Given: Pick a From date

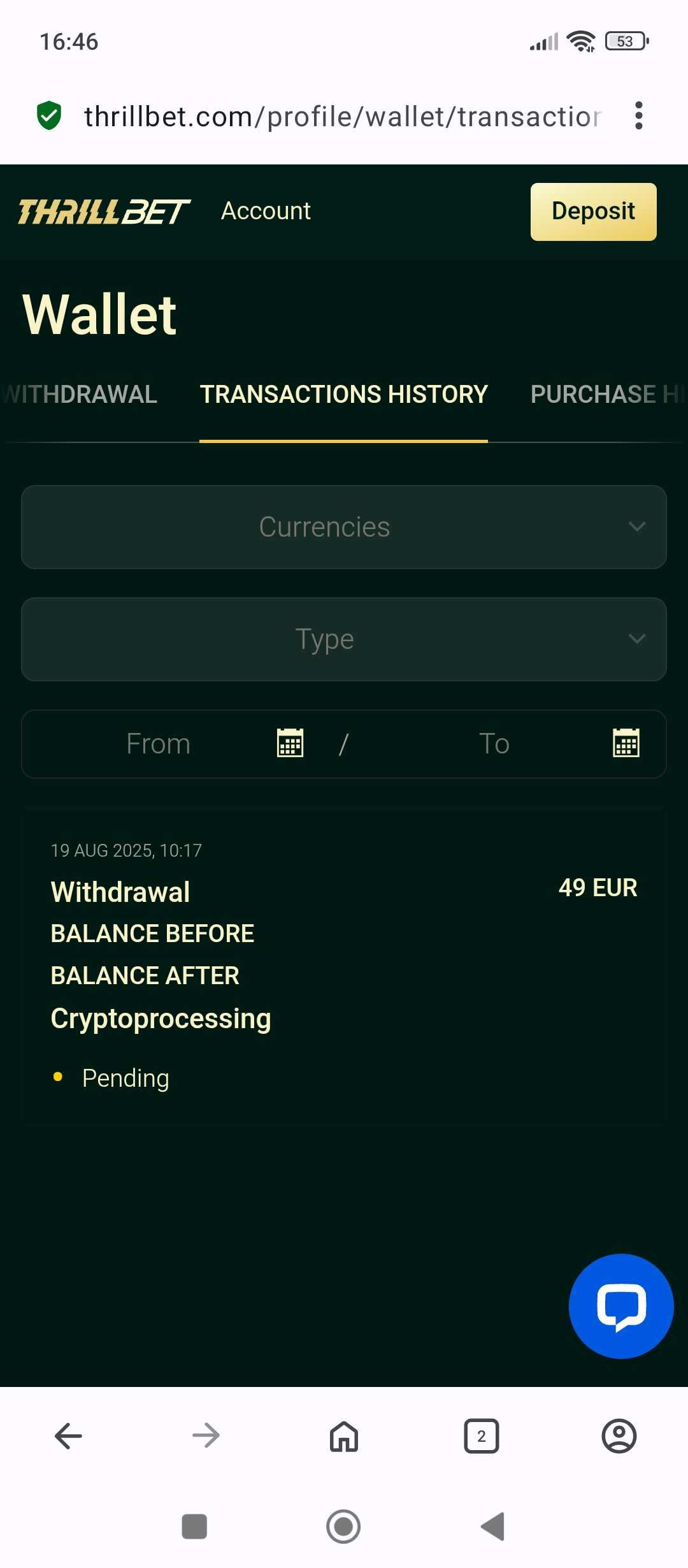Looking at the screenshot, I should [x=290, y=743].
